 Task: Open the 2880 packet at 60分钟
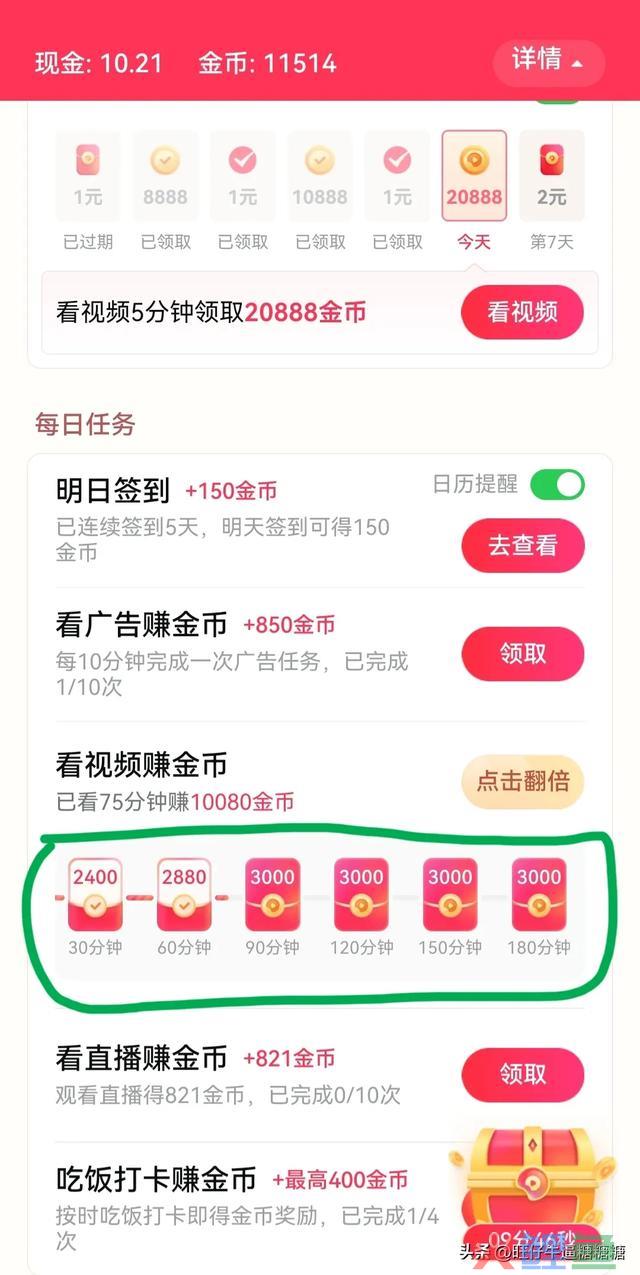(x=184, y=894)
